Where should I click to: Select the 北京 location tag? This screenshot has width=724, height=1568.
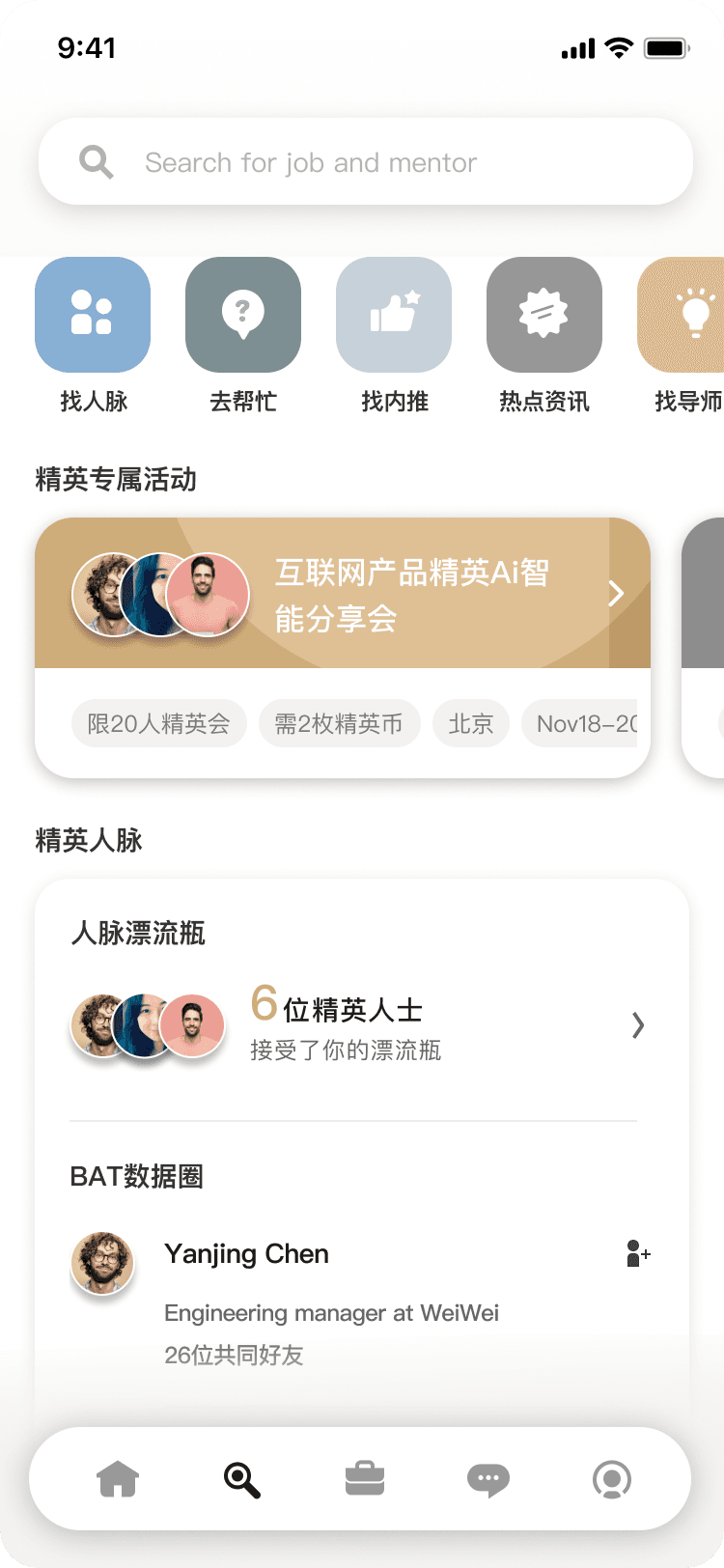471,722
